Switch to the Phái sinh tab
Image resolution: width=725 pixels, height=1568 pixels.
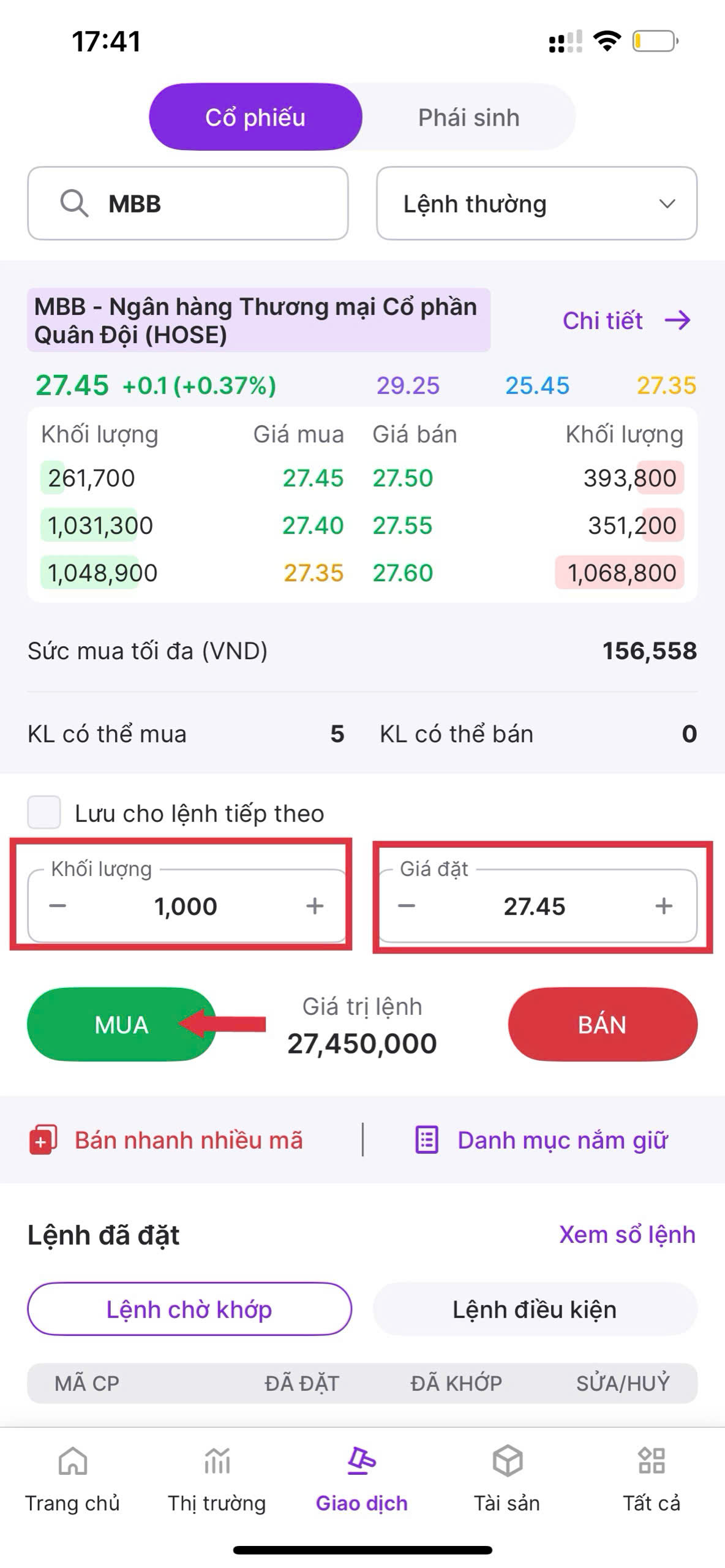[468, 116]
